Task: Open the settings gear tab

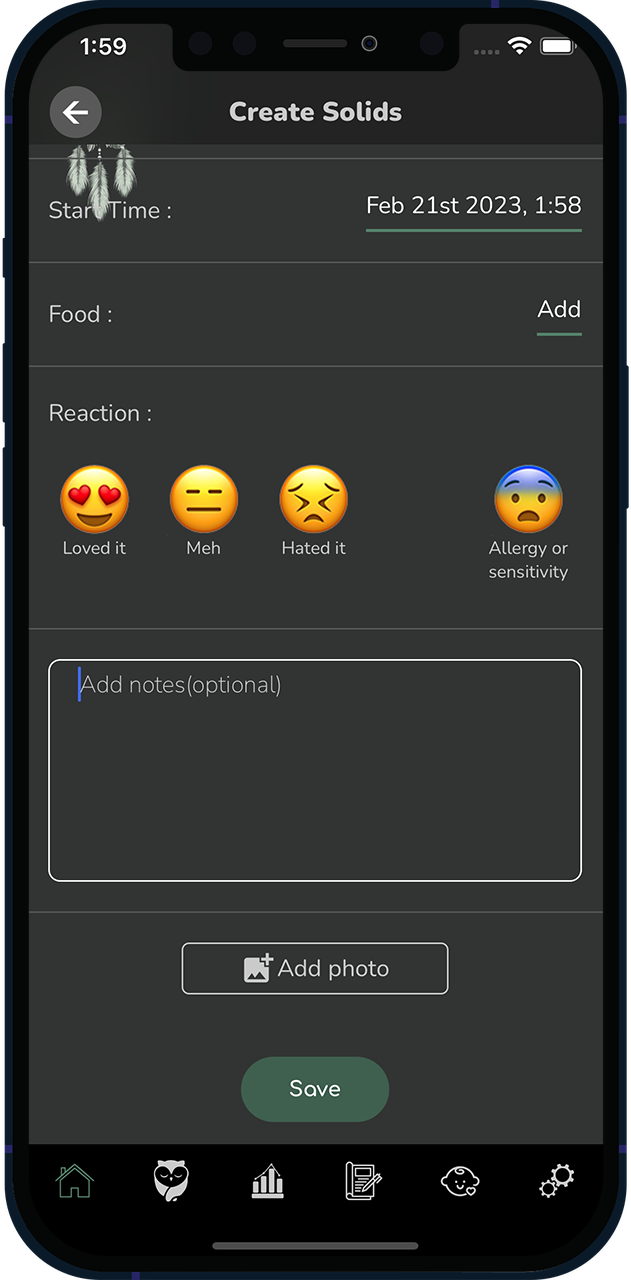Action: coord(556,1181)
